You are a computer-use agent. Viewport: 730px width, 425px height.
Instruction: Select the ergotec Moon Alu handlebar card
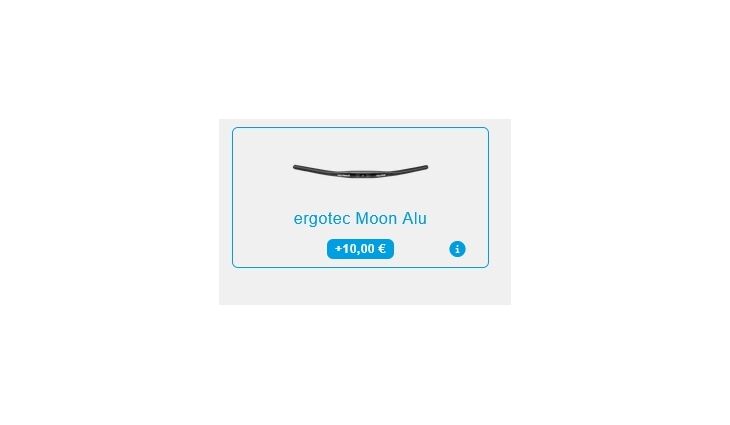pos(360,197)
